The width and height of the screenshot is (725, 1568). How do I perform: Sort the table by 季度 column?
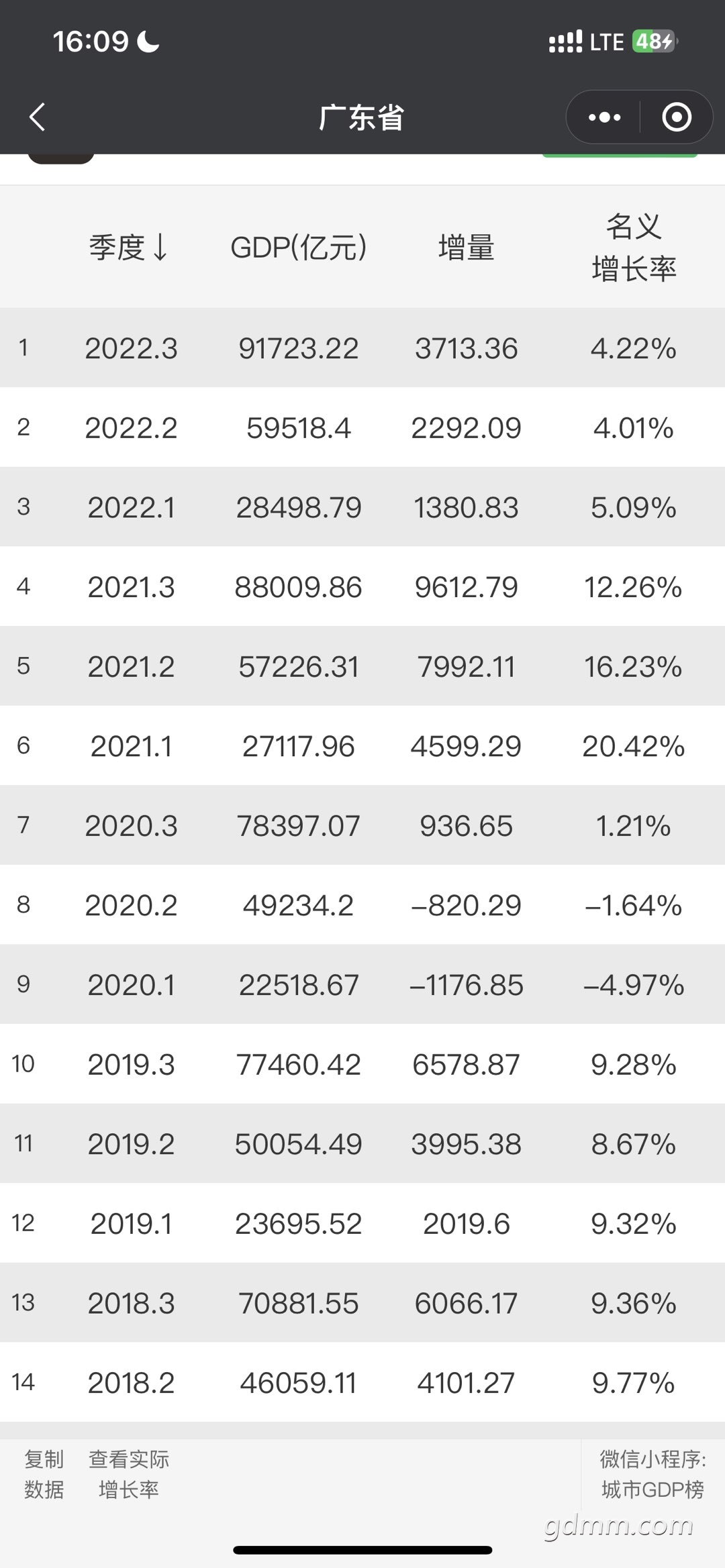(128, 248)
